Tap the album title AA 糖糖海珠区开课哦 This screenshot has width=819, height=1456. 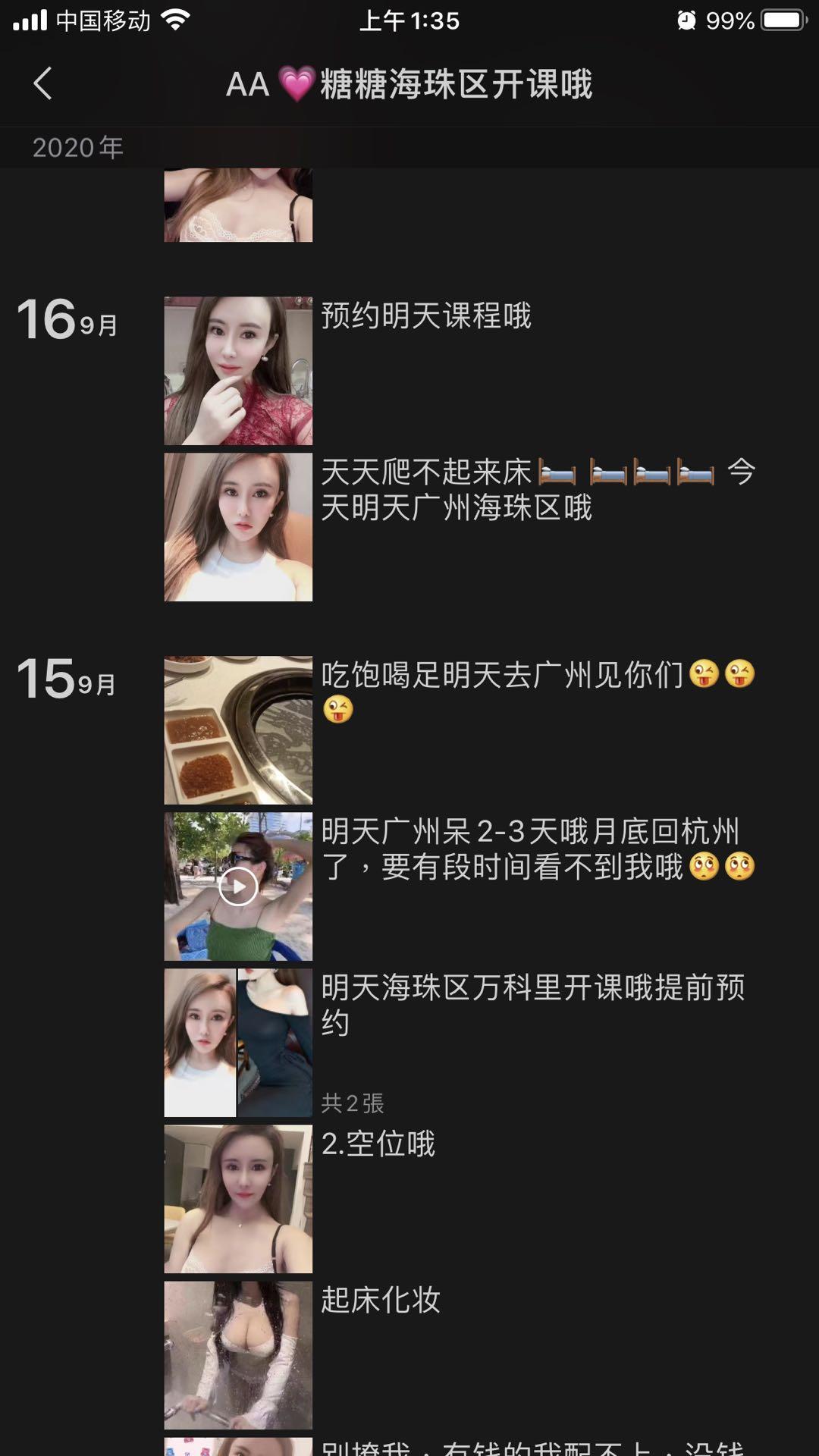(x=409, y=86)
